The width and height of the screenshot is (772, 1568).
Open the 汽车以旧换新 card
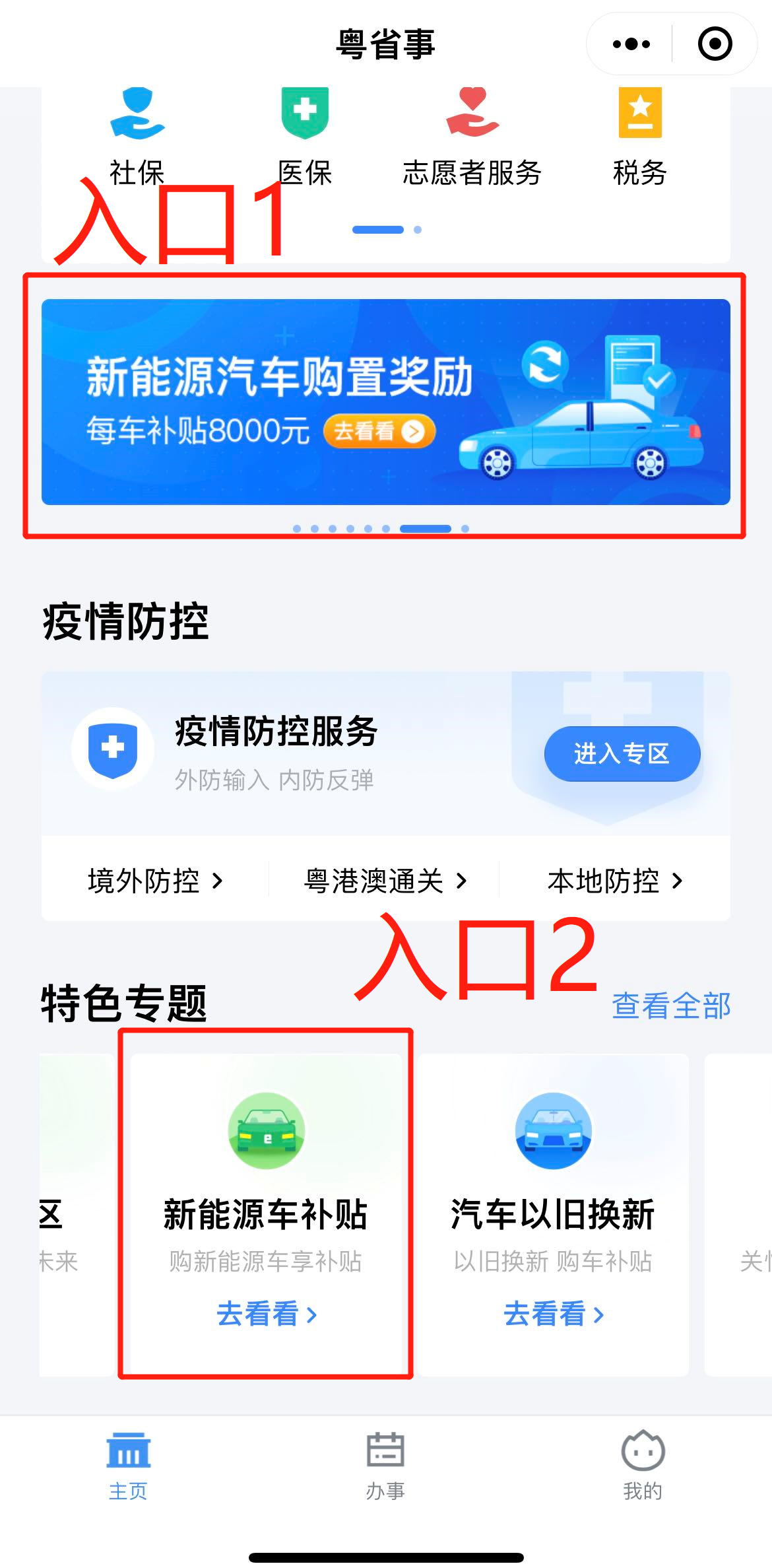pos(553,1213)
